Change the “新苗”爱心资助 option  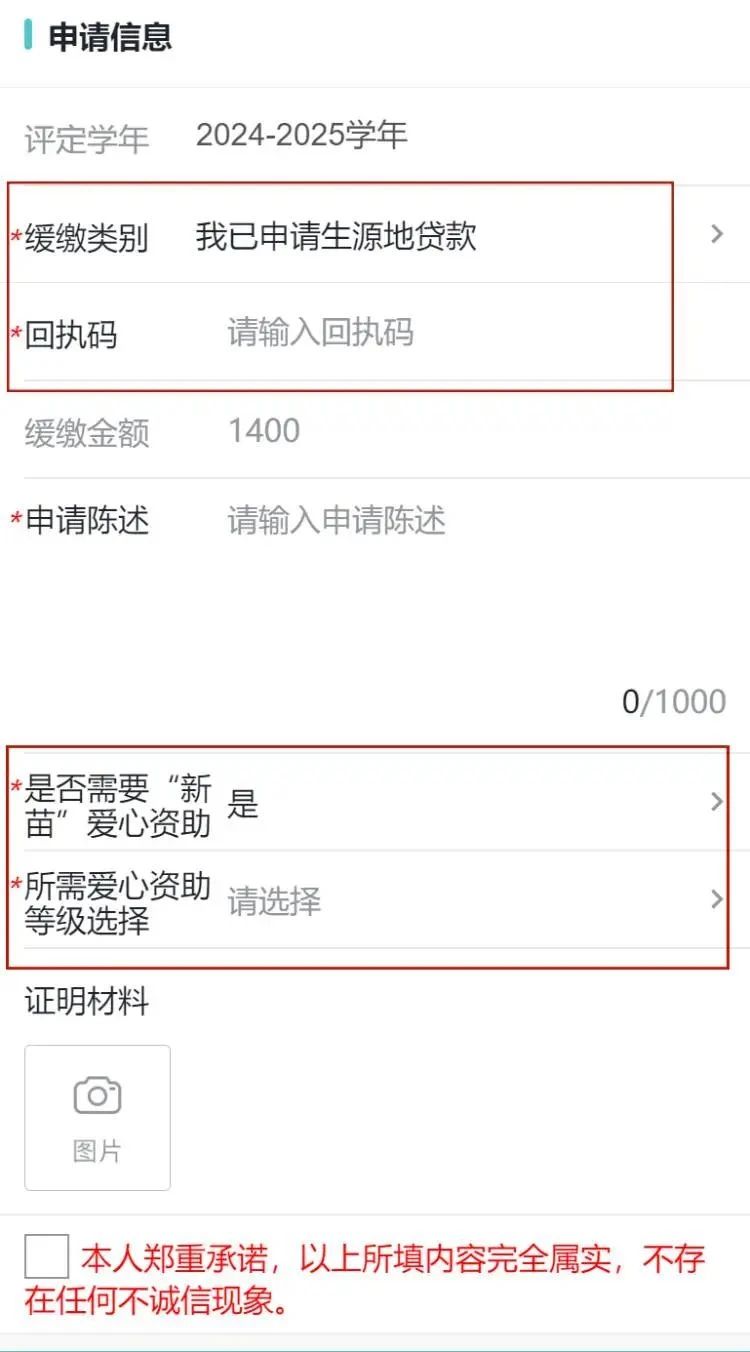coord(470,803)
